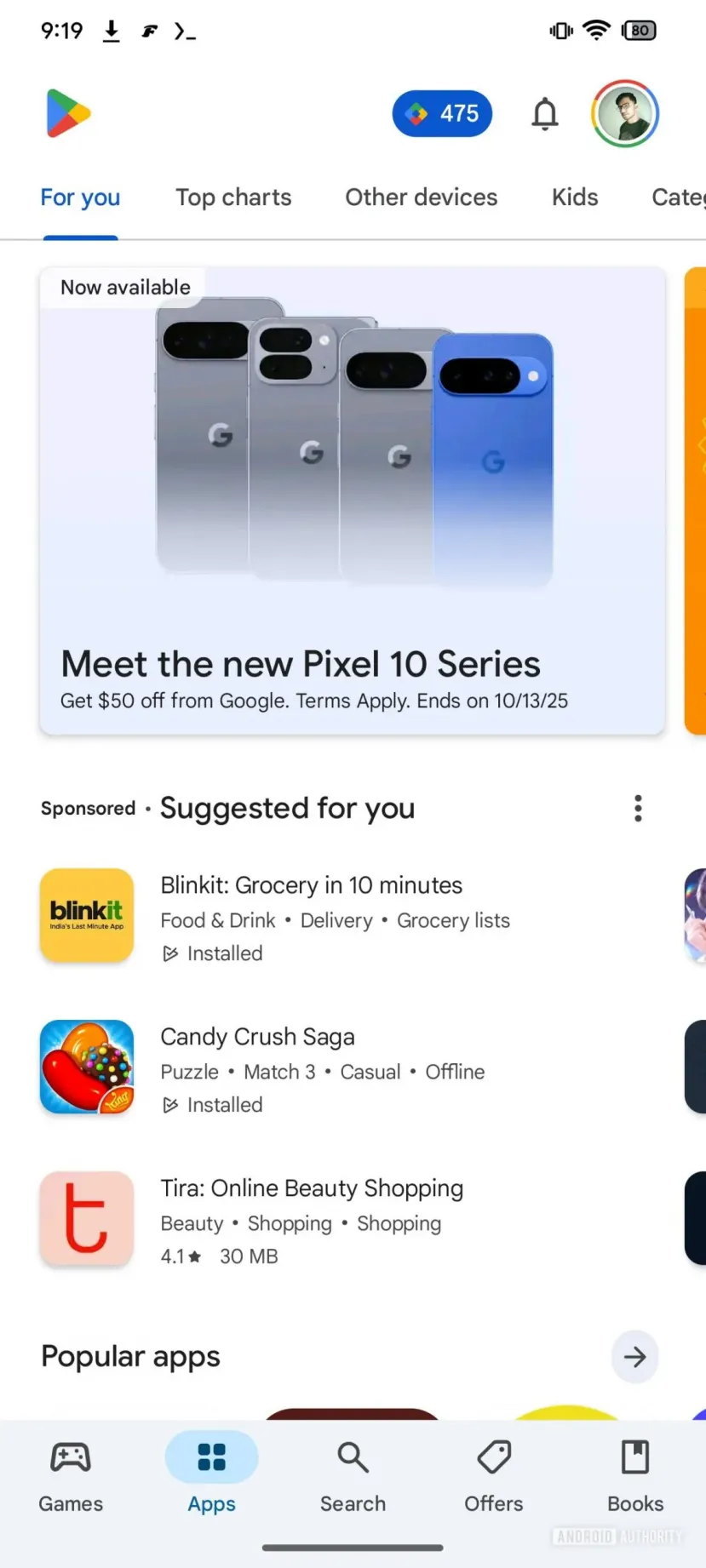Tap the download arrow in the status bar

click(111, 31)
